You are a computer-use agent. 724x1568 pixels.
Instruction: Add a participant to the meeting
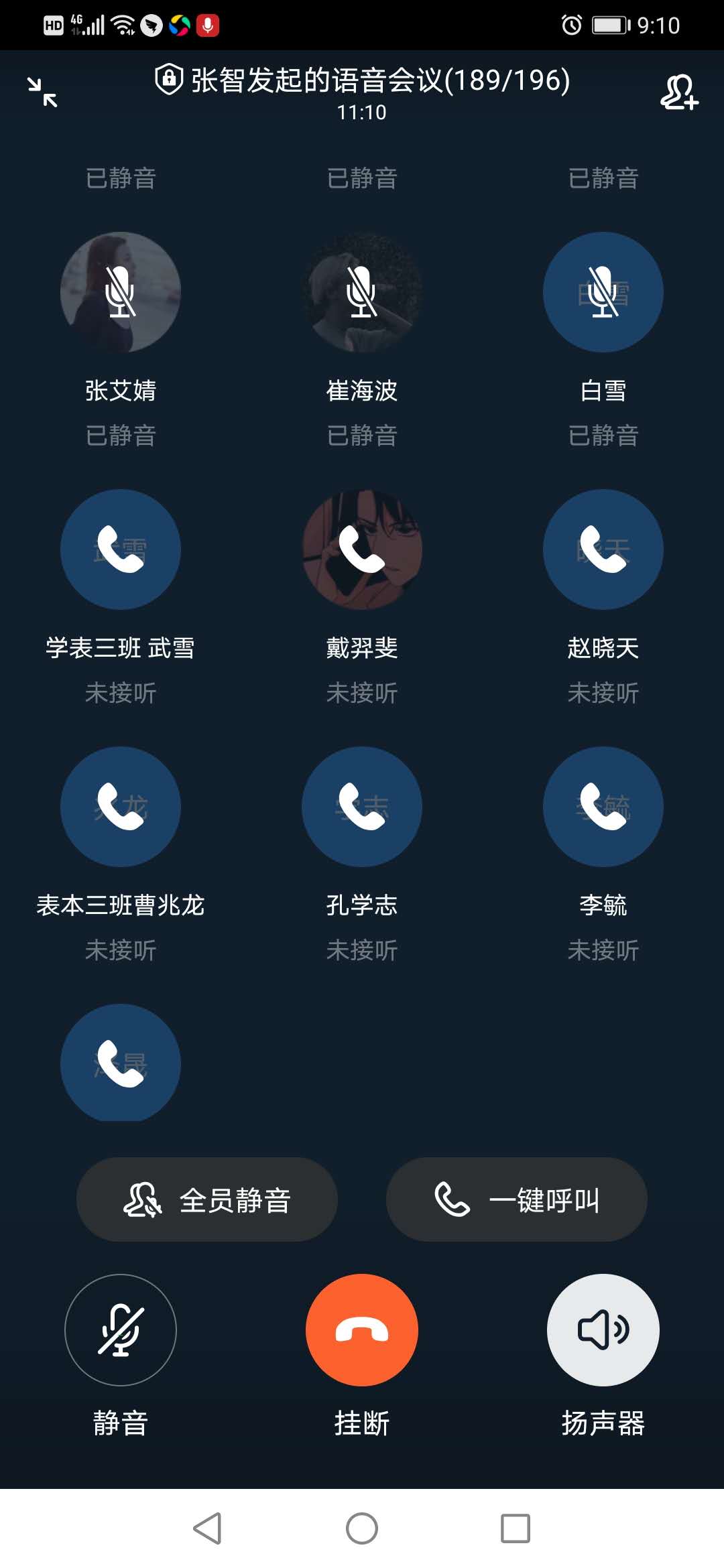(x=678, y=92)
